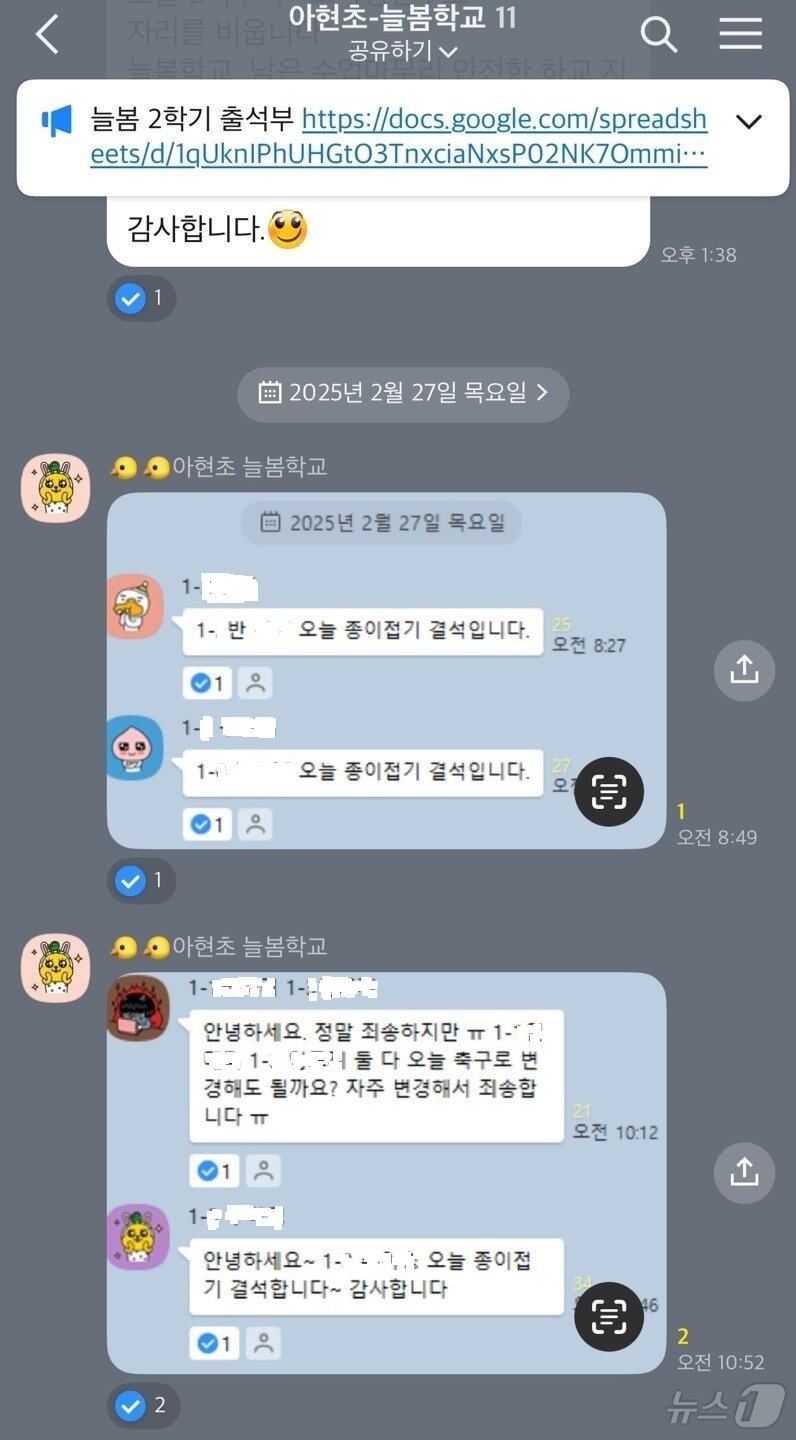
Task: Share the image sent at 오전 10:52
Action: click(744, 1172)
